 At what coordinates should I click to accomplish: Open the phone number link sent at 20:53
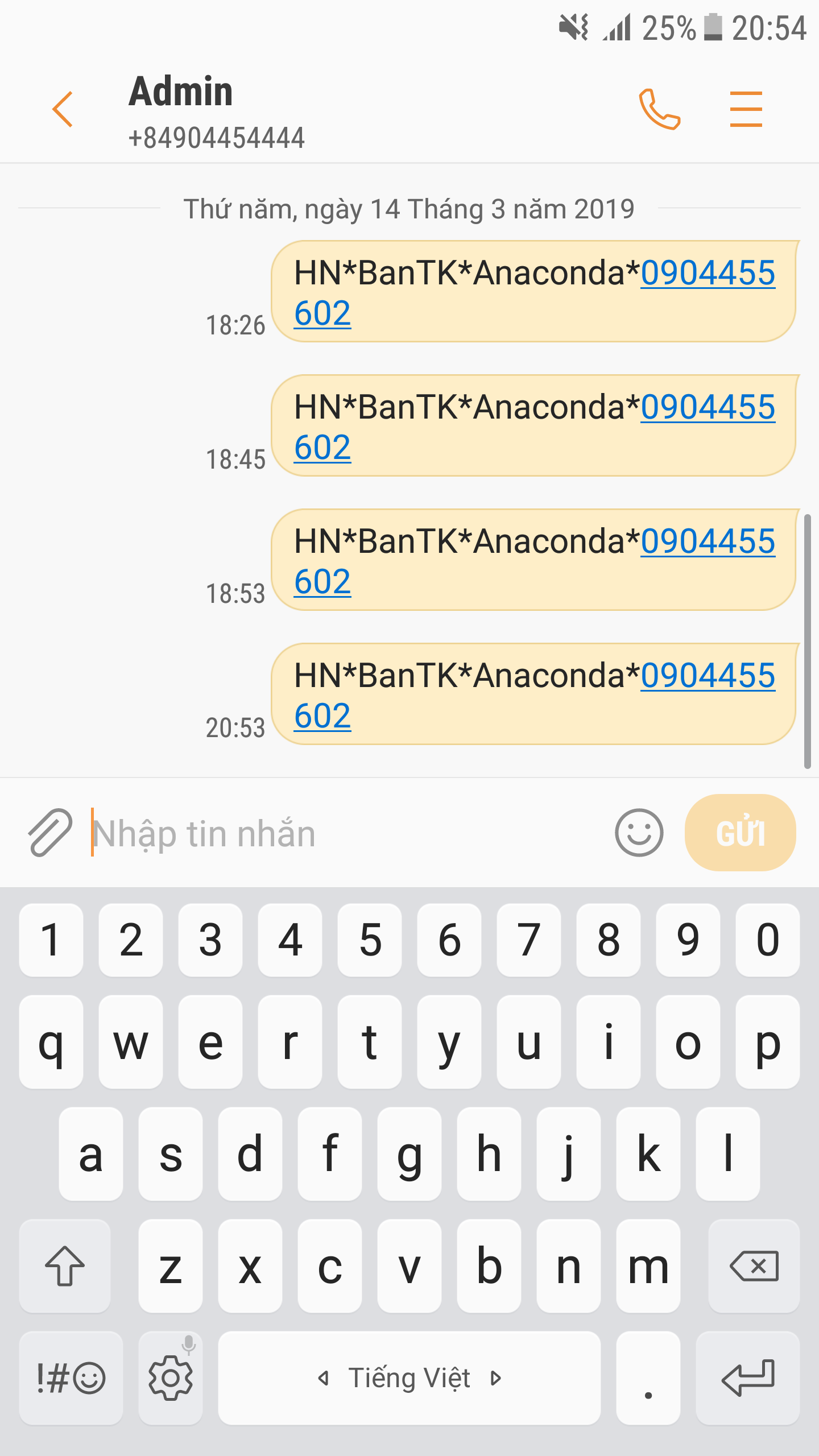[x=708, y=676]
